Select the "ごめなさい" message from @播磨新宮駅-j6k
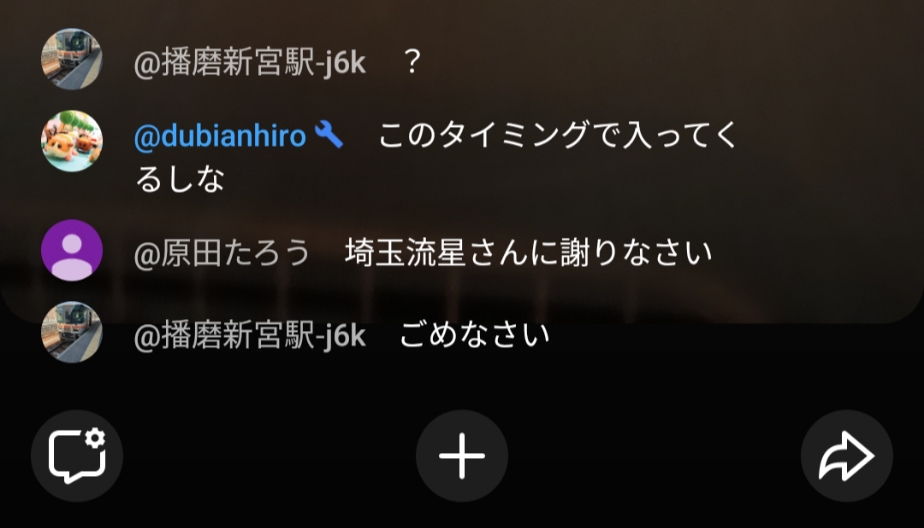Image resolution: width=924 pixels, height=528 pixels. (474, 336)
